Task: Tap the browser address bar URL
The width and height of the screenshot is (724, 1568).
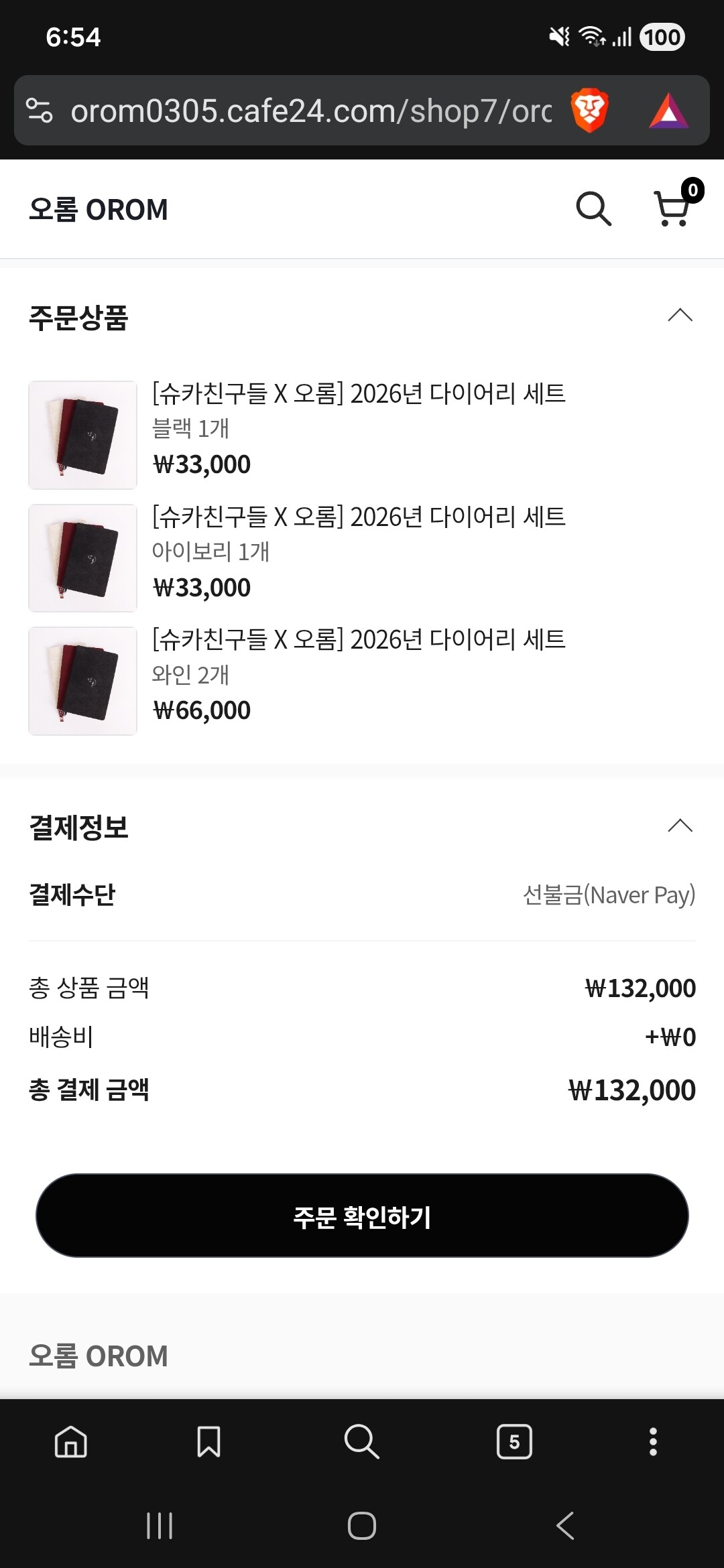Action: click(311, 111)
